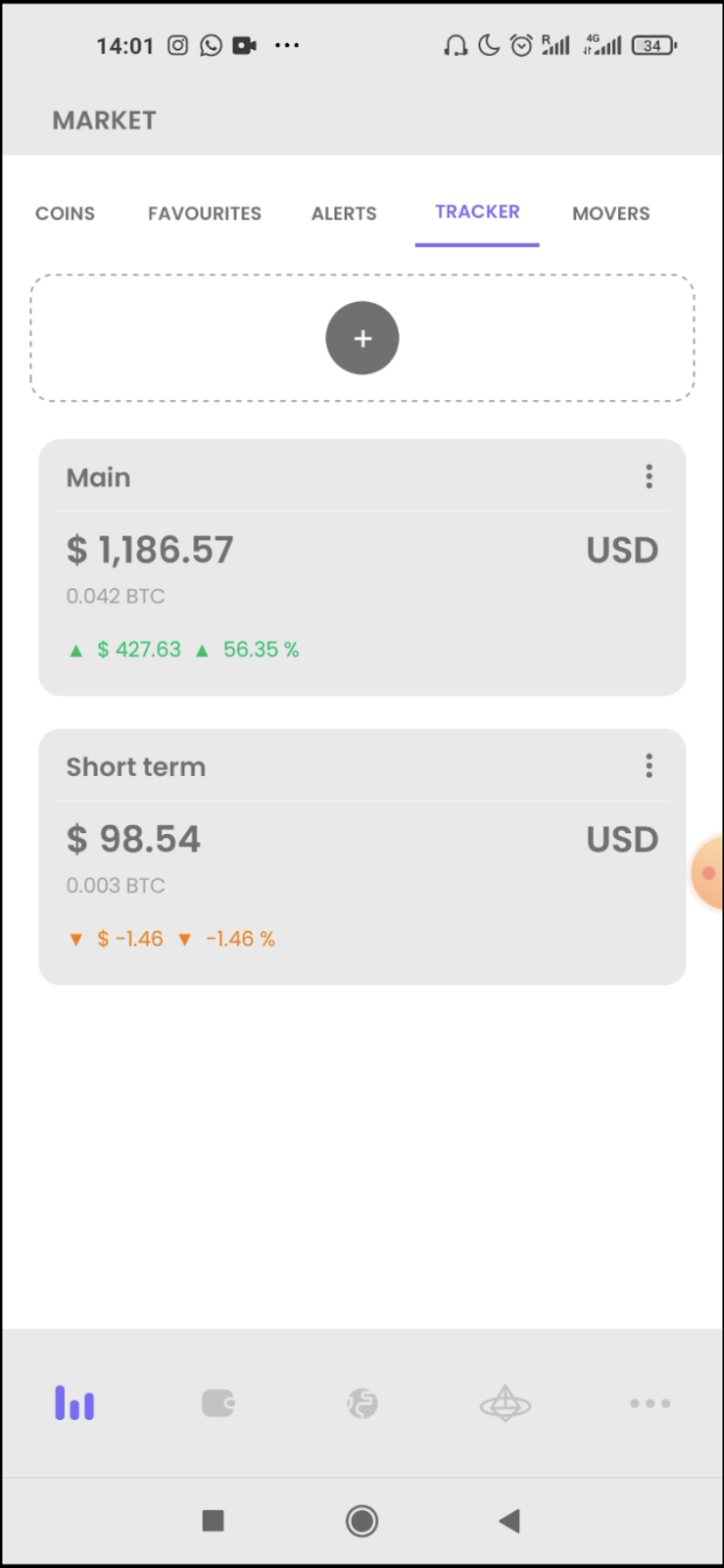Show the Movers tab
This screenshot has width=724, height=1568.
pyautogui.click(x=610, y=214)
